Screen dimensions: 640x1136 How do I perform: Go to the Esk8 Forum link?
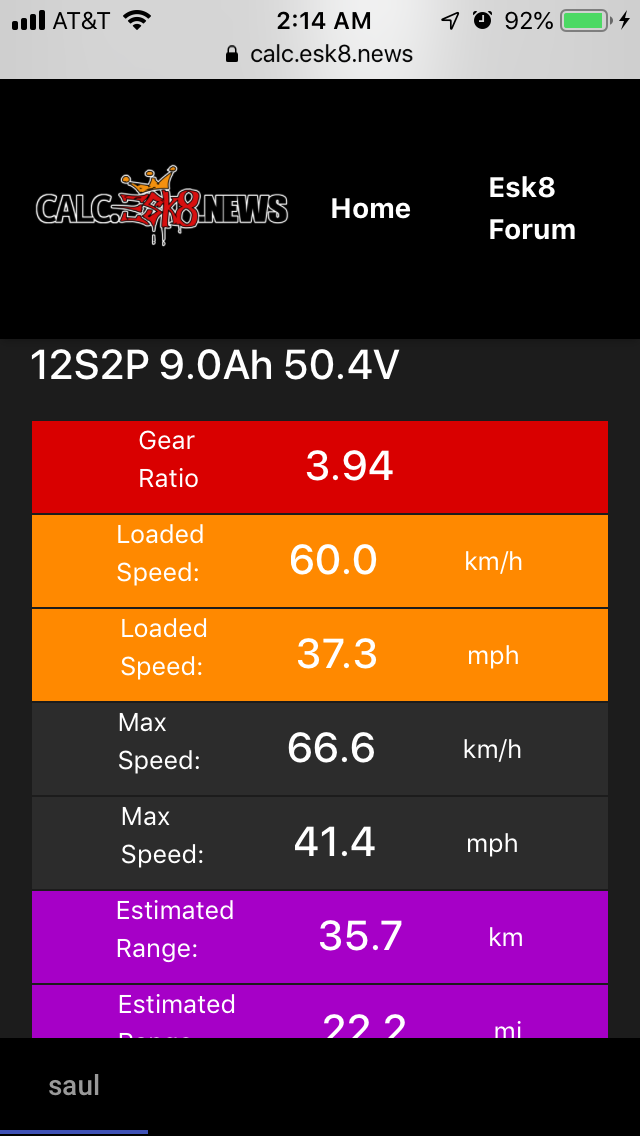(x=532, y=209)
